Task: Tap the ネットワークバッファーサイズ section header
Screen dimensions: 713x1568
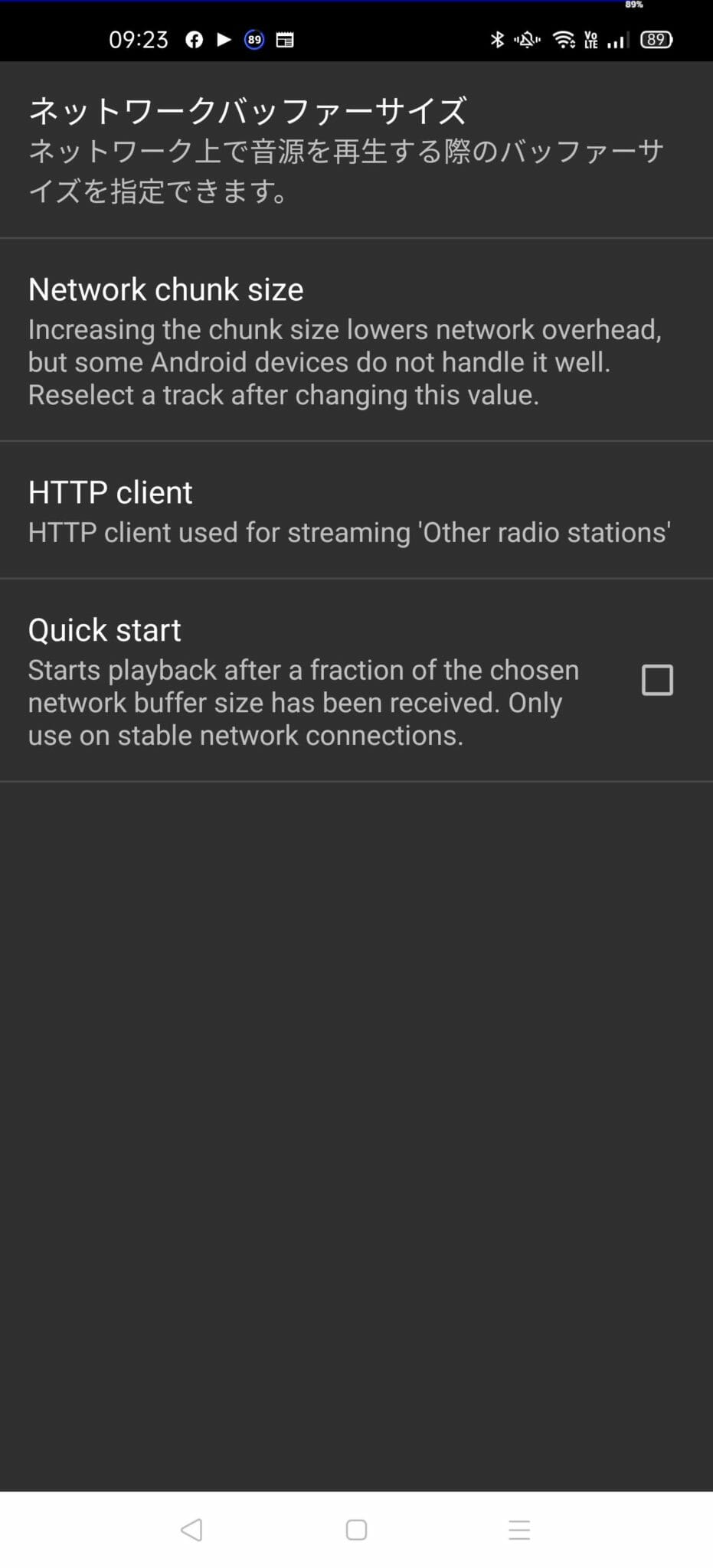Action: (249, 110)
